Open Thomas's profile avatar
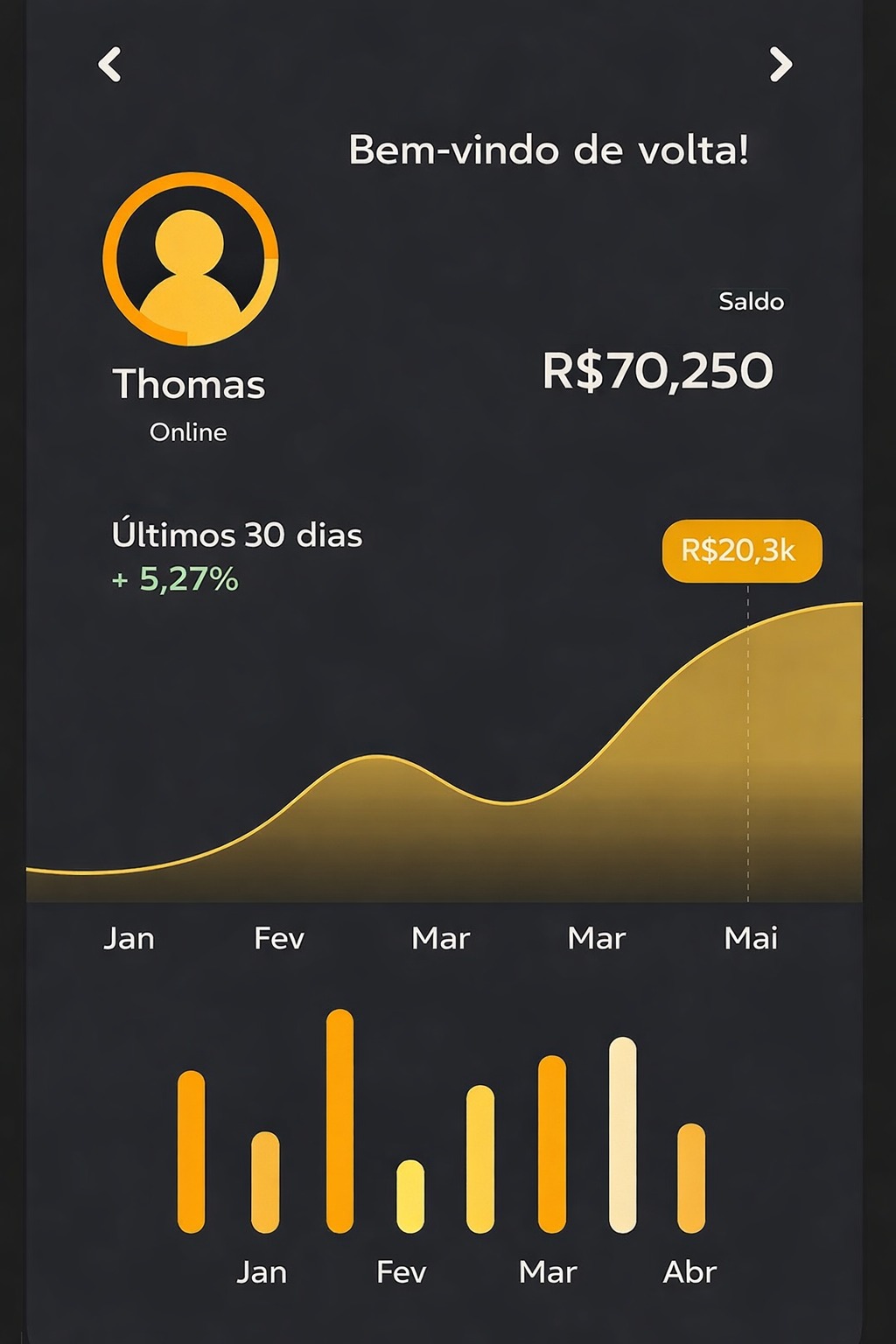The width and height of the screenshot is (896, 1344). pos(190,259)
